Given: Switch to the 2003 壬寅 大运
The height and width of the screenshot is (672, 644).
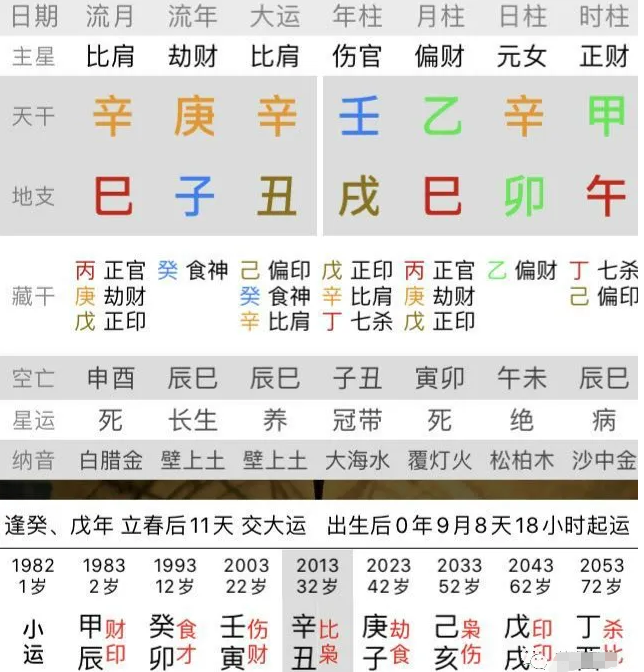Looking at the screenshot, I should coord(246,610).
